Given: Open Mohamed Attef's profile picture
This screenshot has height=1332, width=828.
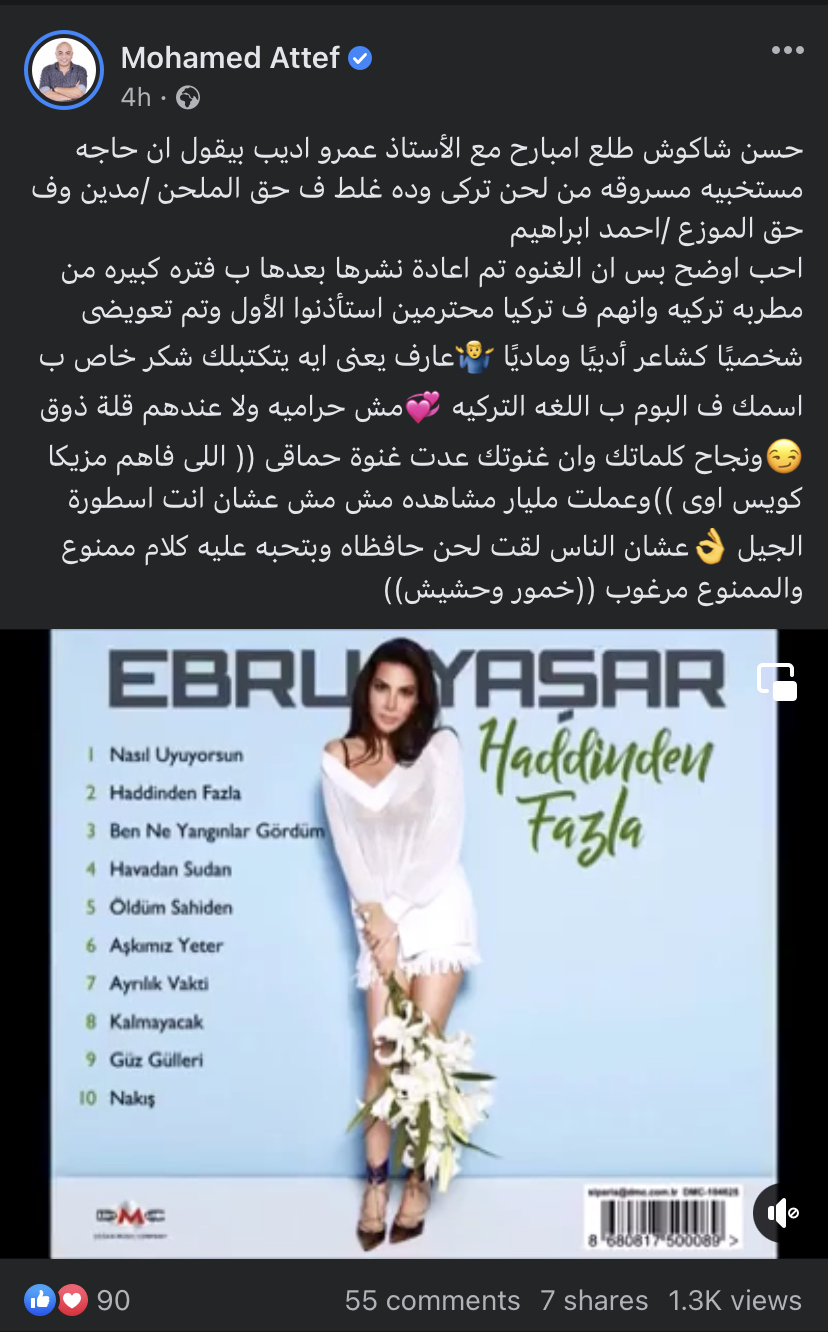Looking at the screenshot, I should (x=64, y=71).
